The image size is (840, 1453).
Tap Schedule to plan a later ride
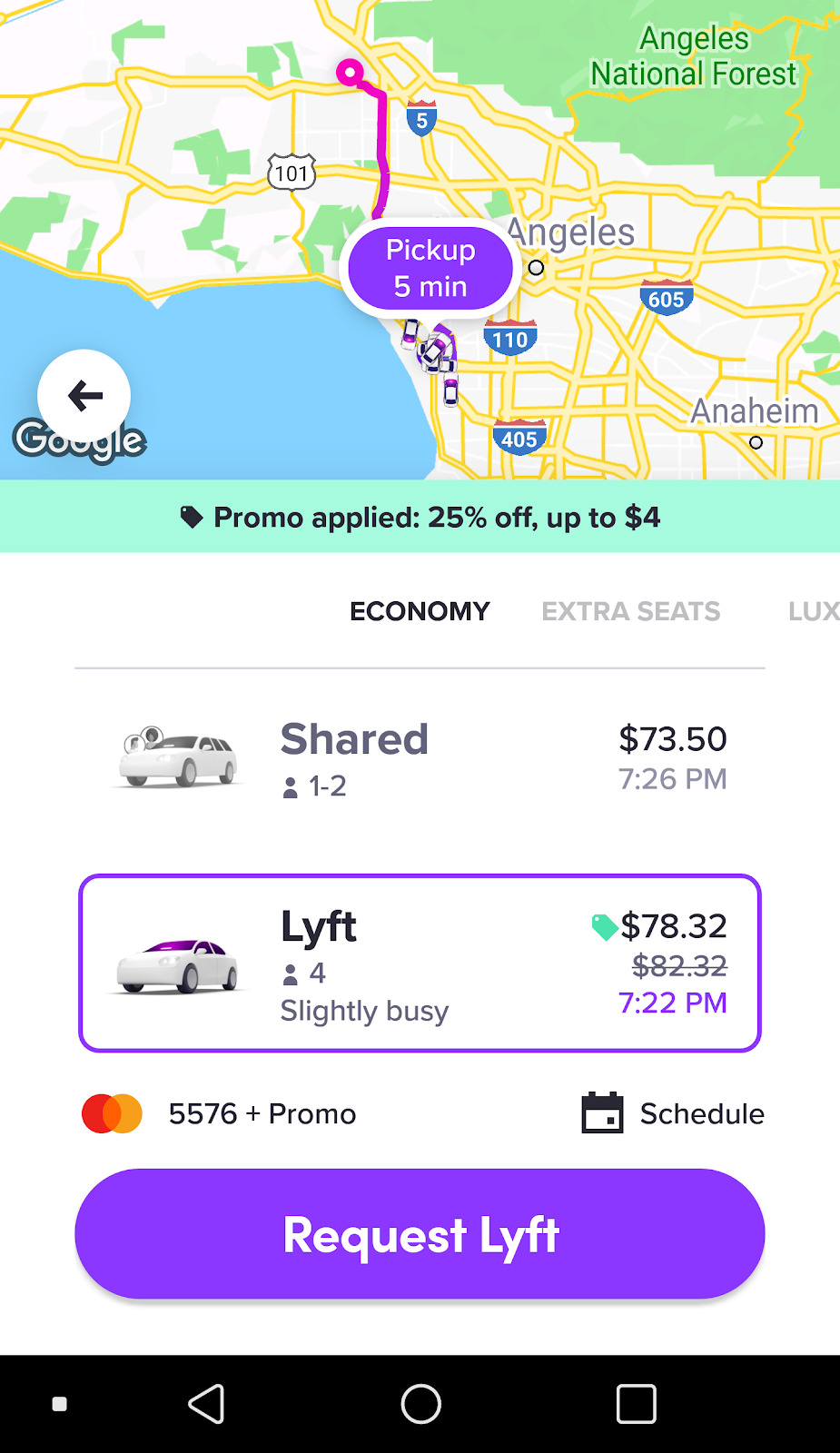(x=702, y=1112)
